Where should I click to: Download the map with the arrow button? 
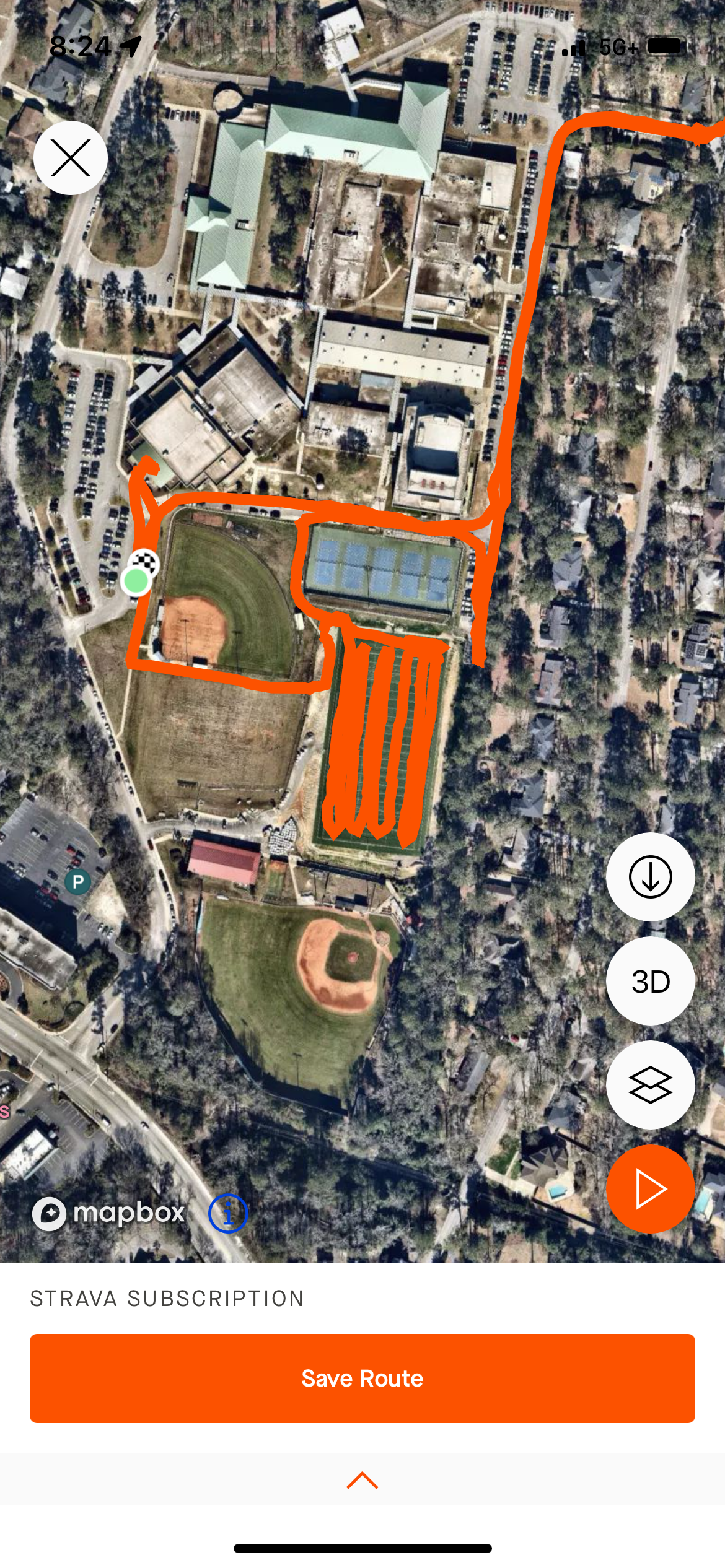click(650, 877)
